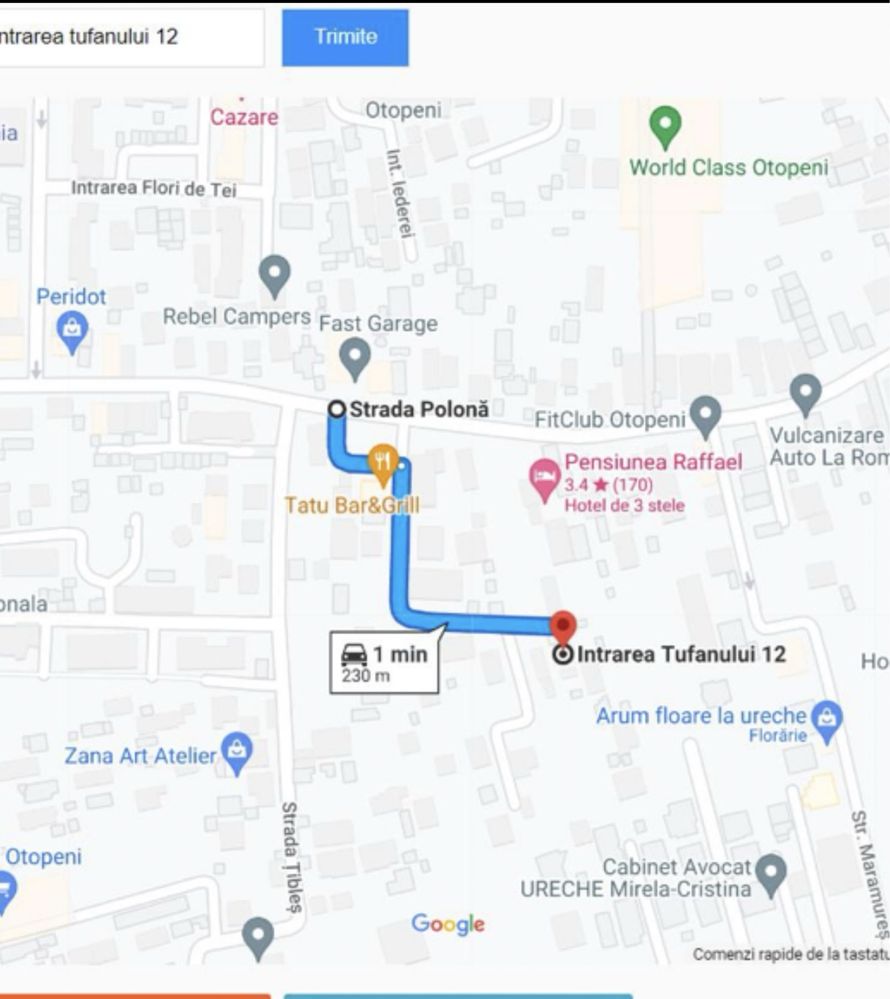Viewport: 890px width, 999px height.
Task: Tap the Fast Garage location marker
Action: click(x=355, y=359)
